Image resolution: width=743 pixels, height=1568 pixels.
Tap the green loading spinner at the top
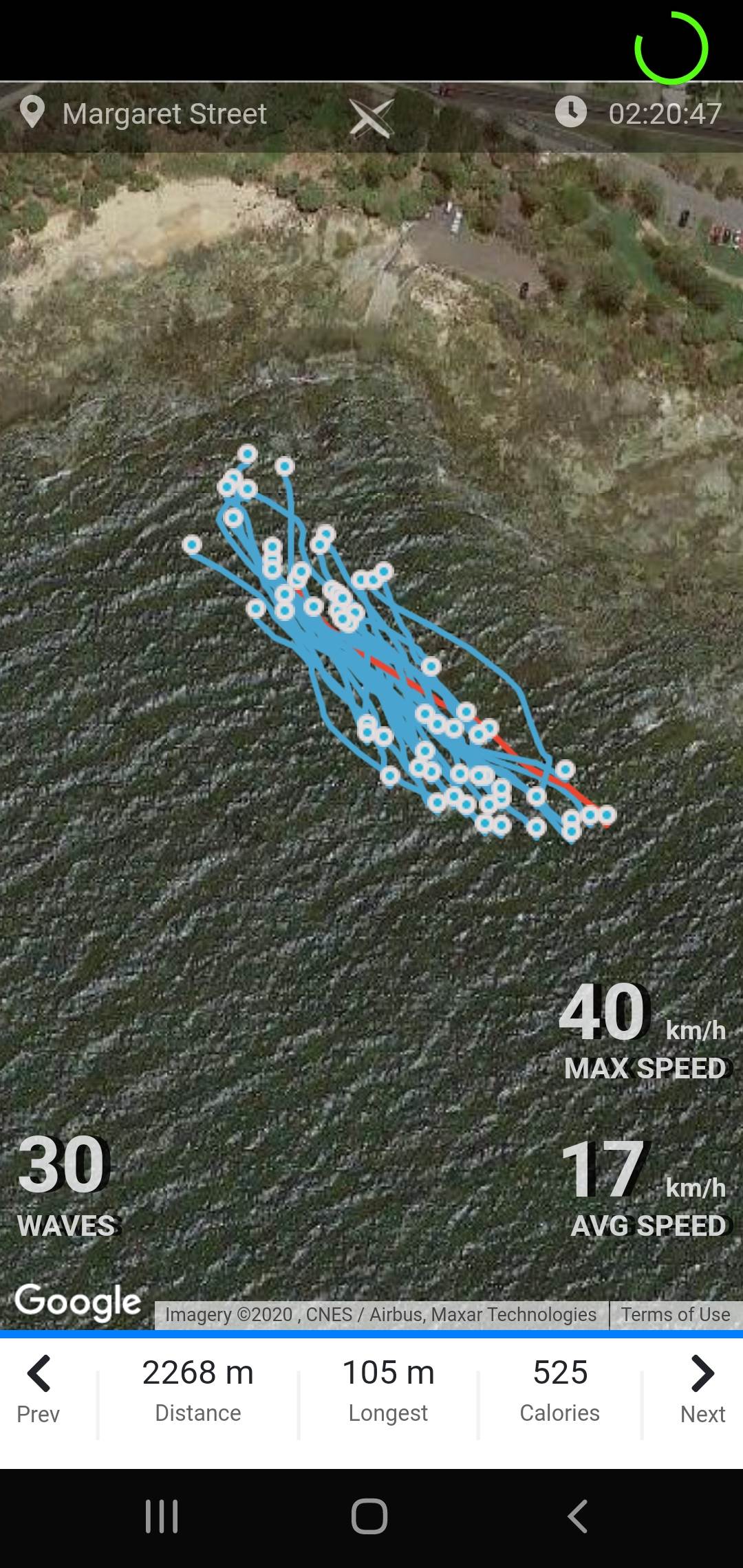coord(672,47)
